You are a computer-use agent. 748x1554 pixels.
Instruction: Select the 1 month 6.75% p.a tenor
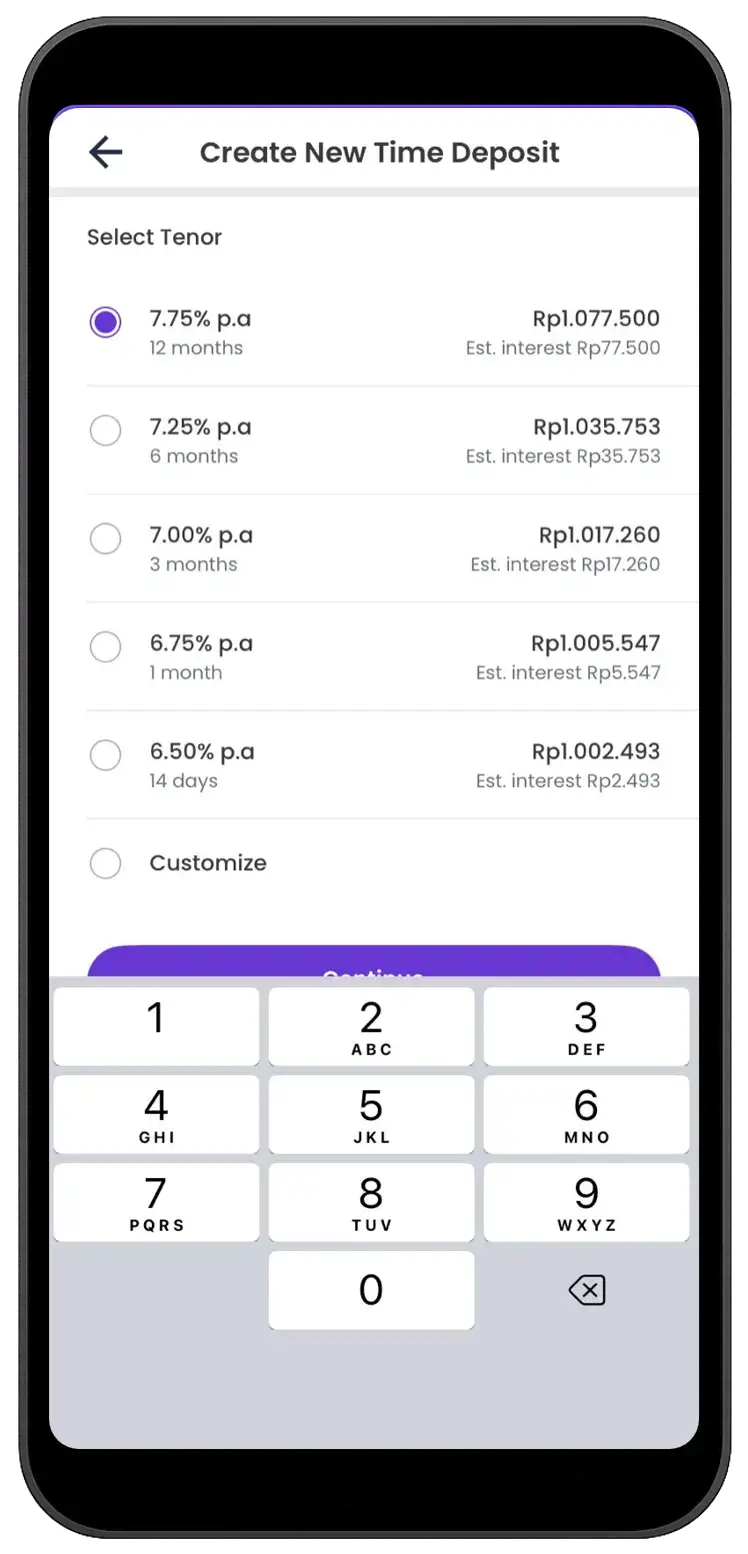[105, 647]
